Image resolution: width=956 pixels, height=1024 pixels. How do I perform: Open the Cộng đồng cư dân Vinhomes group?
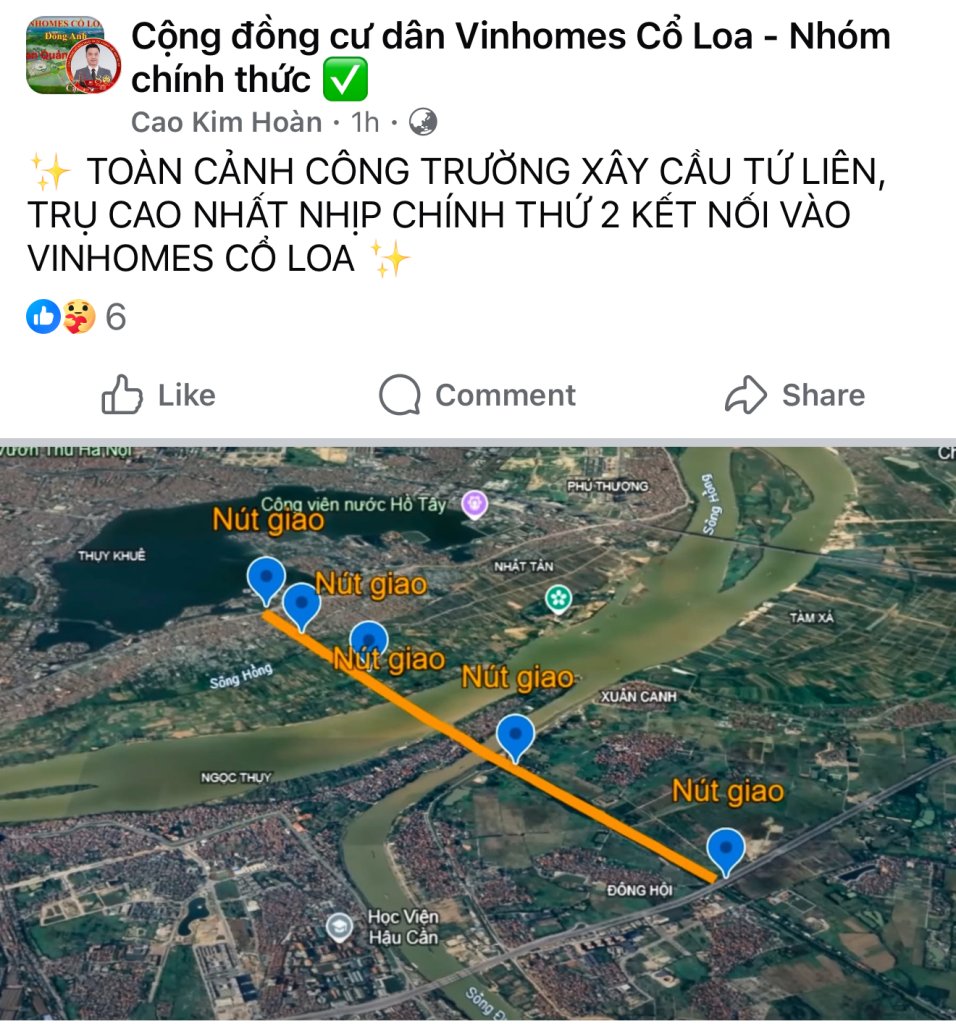click(x=510, y=38)
